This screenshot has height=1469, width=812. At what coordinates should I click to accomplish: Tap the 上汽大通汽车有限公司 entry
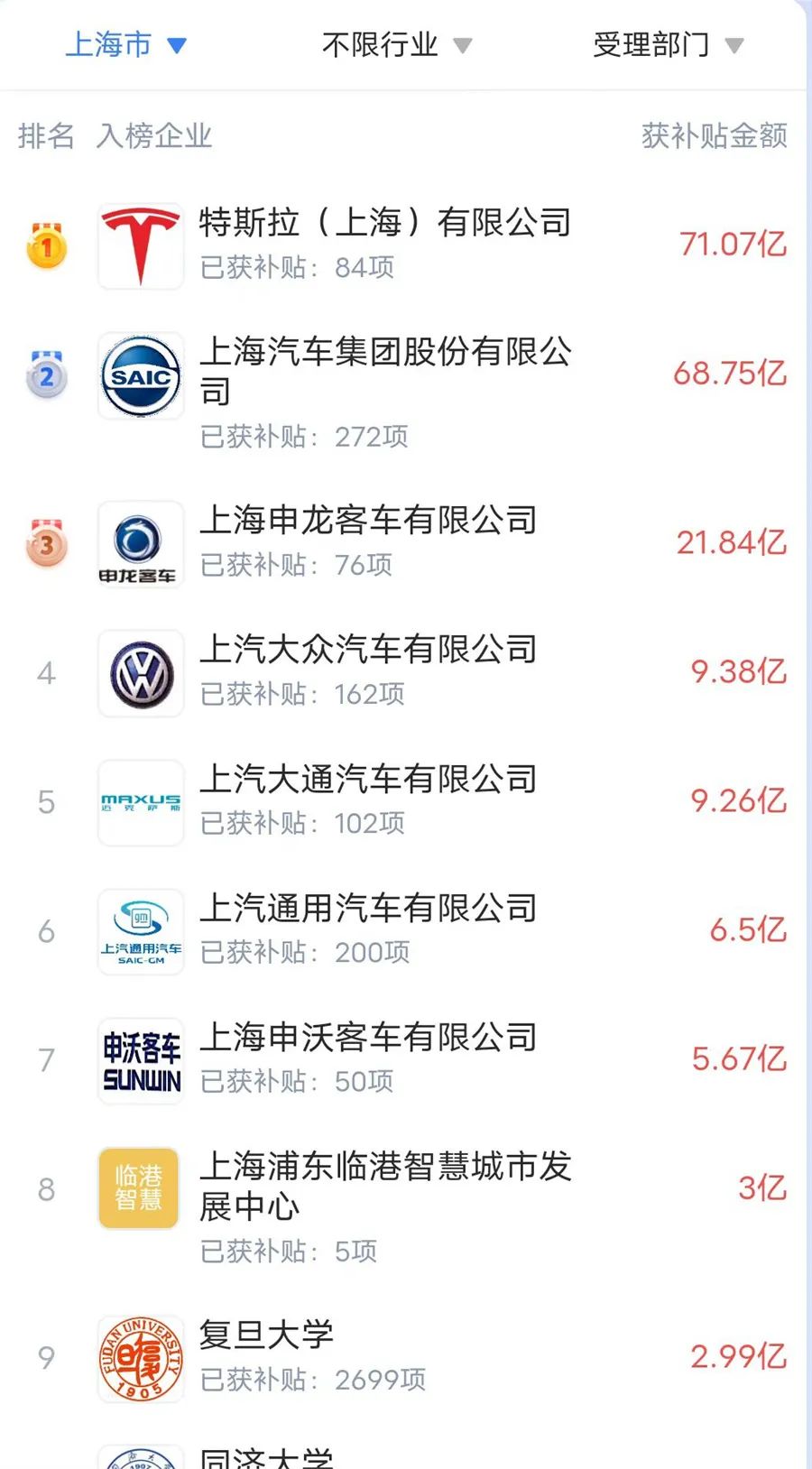pos(368,780)
